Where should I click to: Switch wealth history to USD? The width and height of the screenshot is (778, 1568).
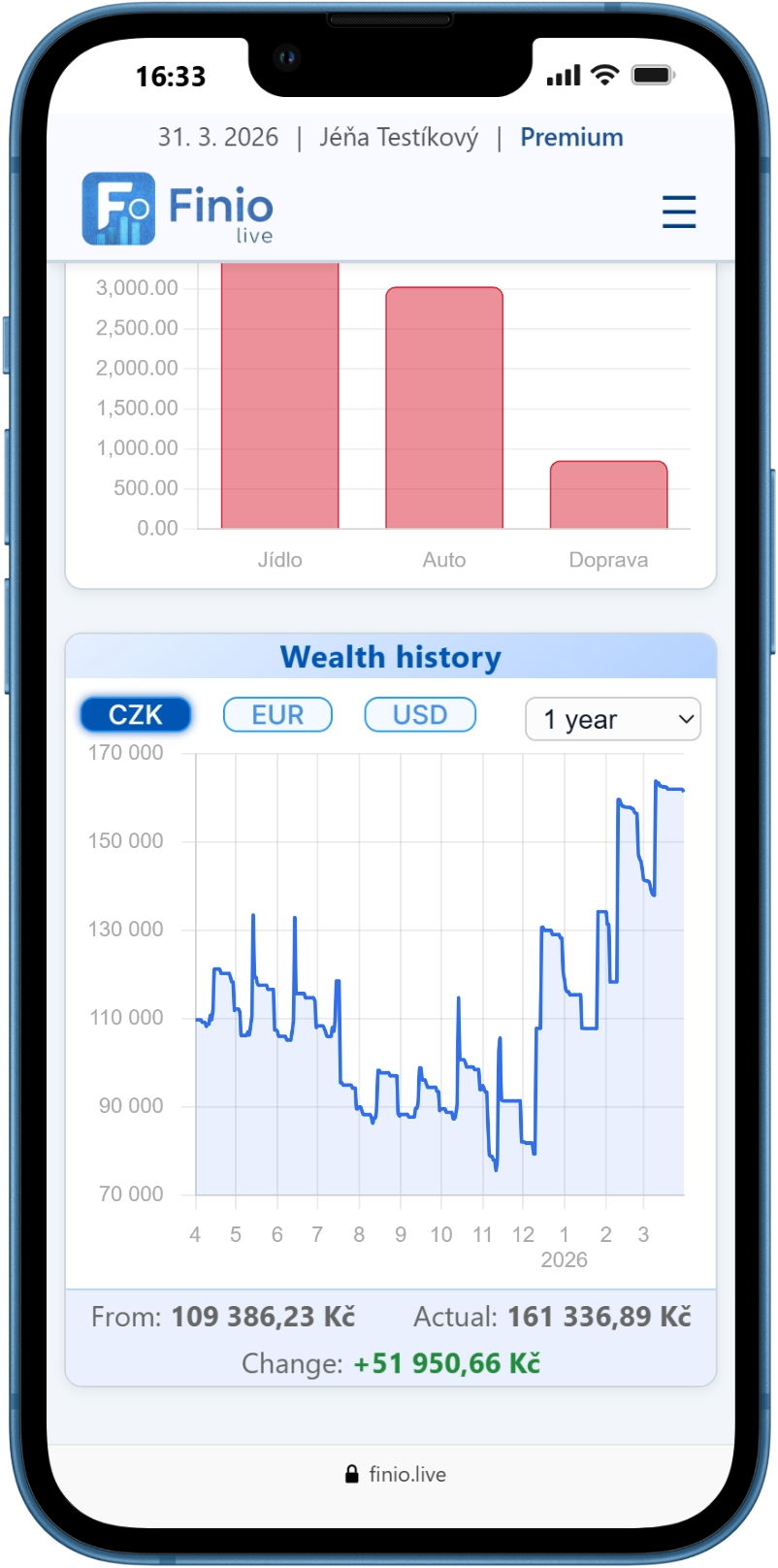(420, 715)
